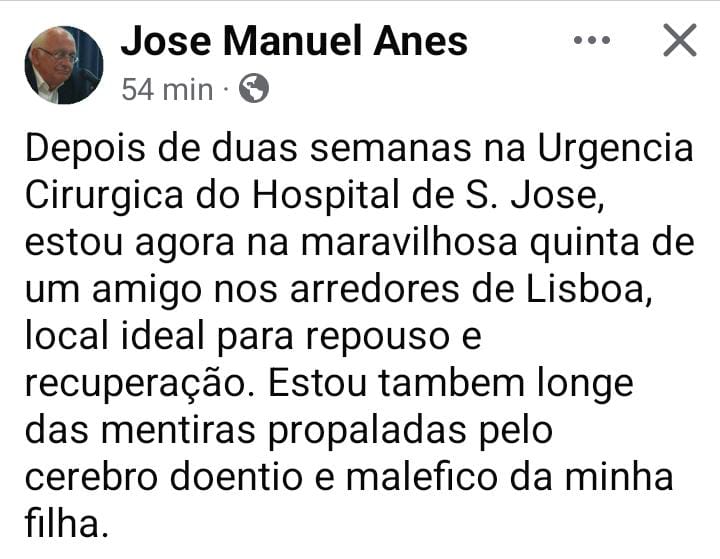Open Jose Manuel Anes's profile picture
This screenshot has height=559, width=720.
pos(64,65)
